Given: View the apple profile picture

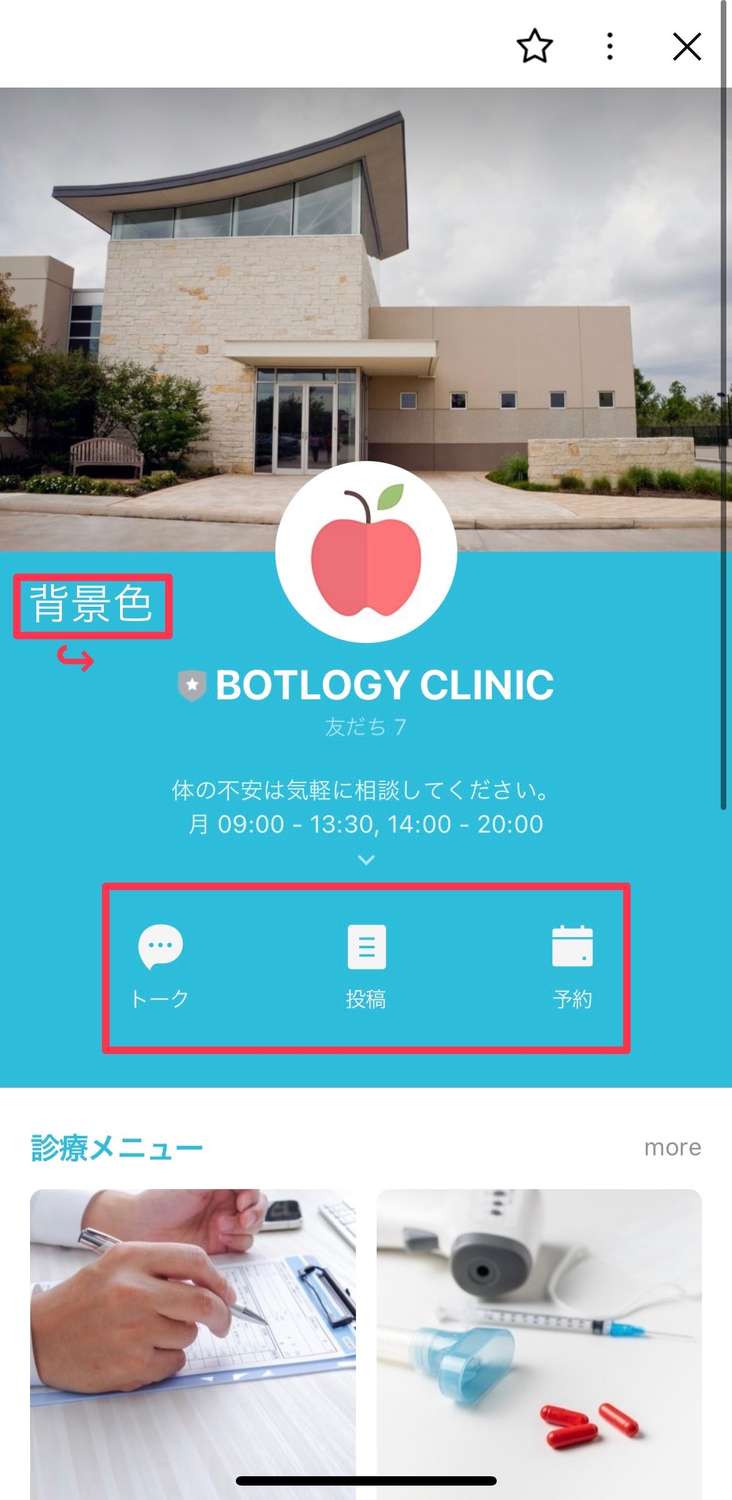Looking at the screenshot, I should pos(366,552).
